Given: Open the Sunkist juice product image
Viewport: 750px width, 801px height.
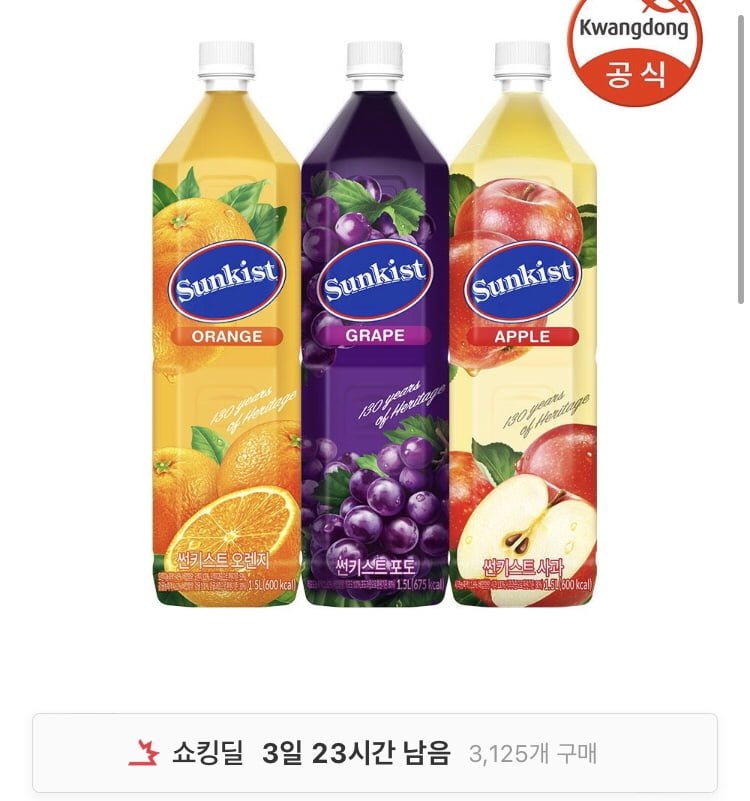Looking at the screenshot, I should (375, 330).
